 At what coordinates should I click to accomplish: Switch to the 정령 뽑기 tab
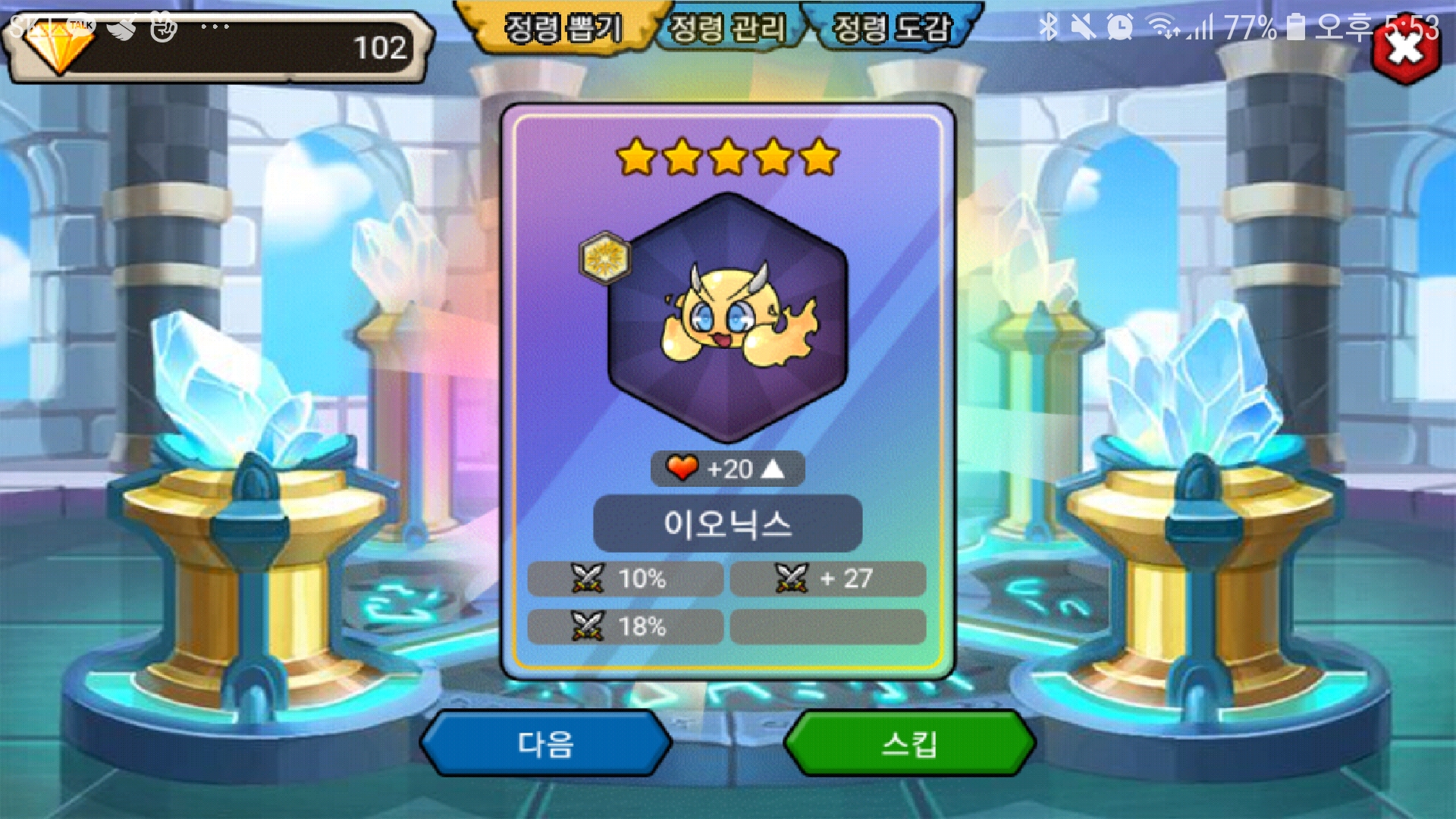(563, 29)
